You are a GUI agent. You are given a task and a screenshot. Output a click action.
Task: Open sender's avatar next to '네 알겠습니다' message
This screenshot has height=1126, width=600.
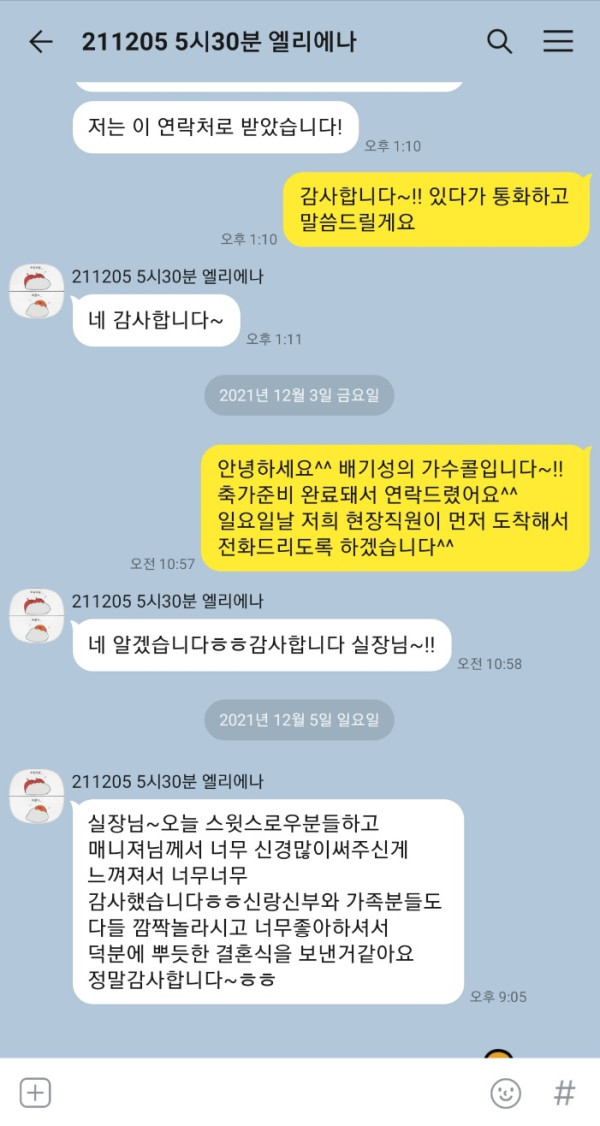pos(37,615)
